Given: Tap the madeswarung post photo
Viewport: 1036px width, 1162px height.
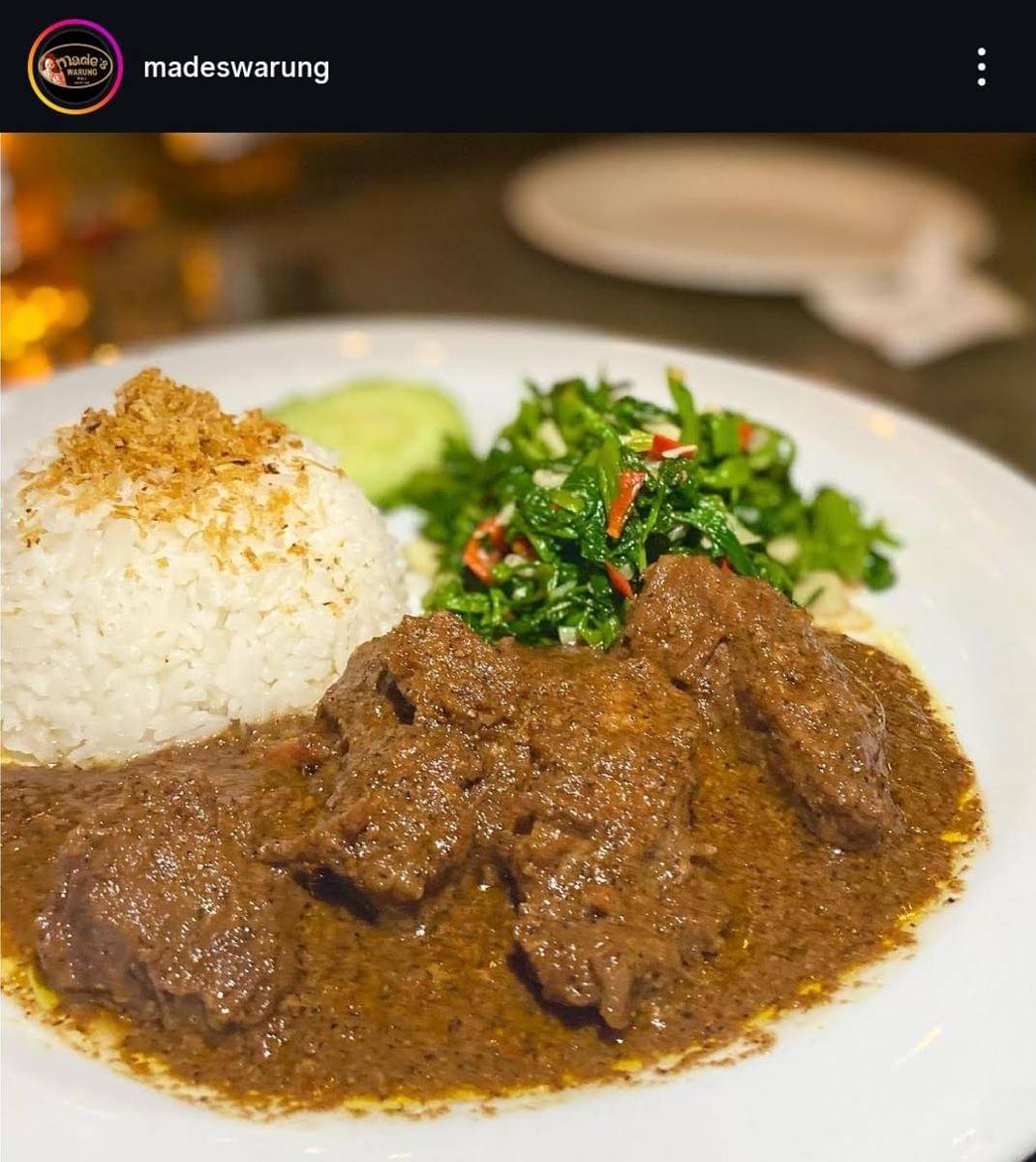Looking at the screenshot, I should (x=518, y=647).
